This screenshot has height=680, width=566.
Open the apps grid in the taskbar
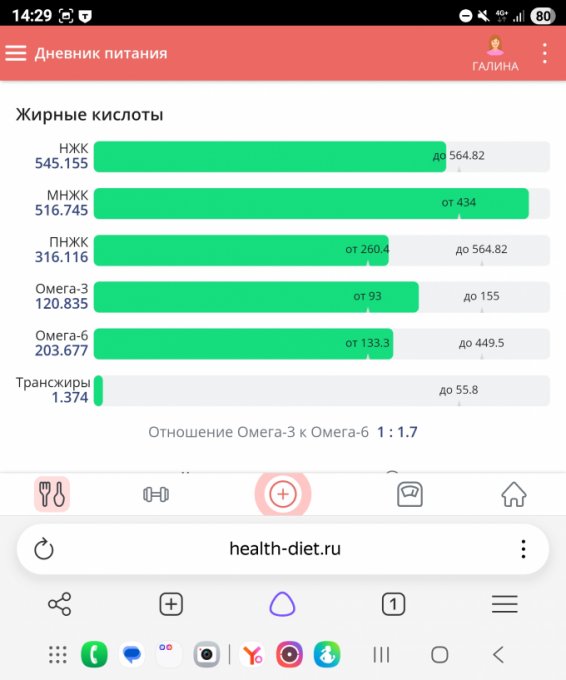58,654
